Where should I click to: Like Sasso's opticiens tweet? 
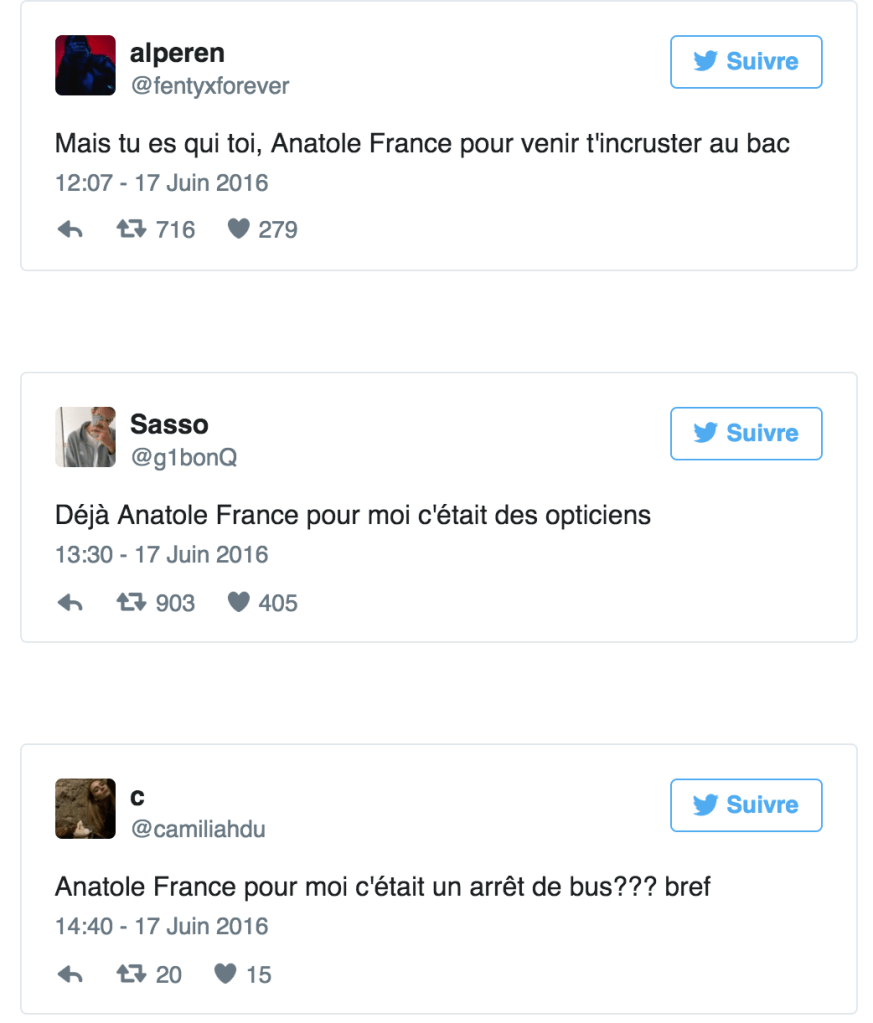pos(238,603)
